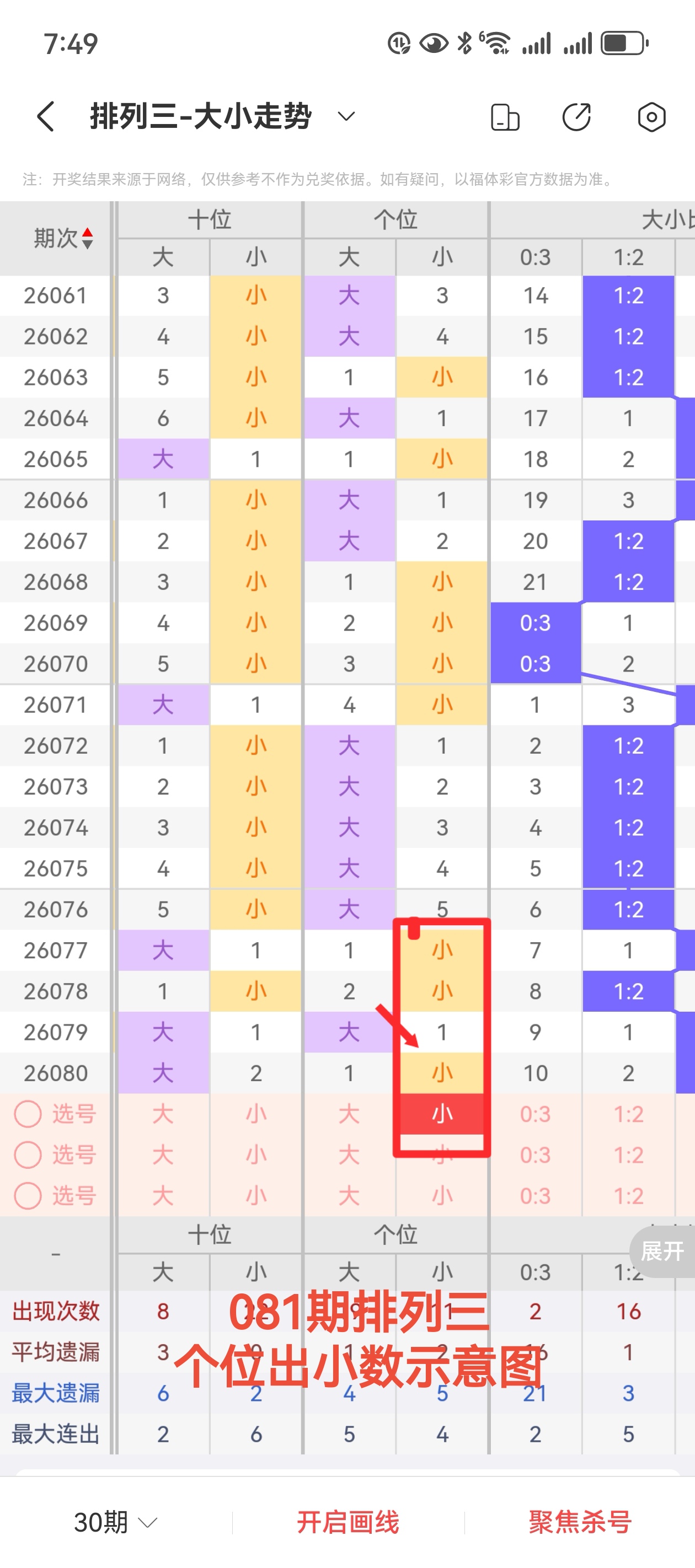Change the 30期 period count
695x1568 pixels.
click(x=115, y=1522)
